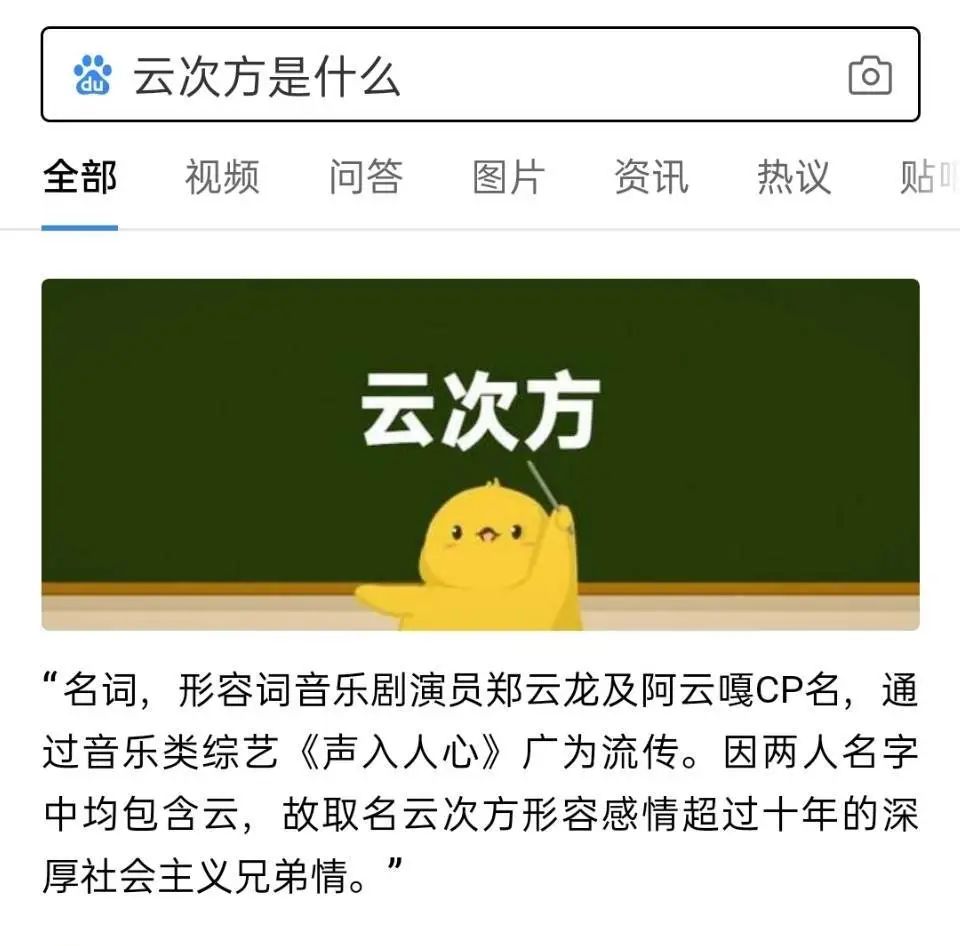This screenshot has height=946, width=960.
Task: Switch to the 全部 tab
Action: point(80,178)
